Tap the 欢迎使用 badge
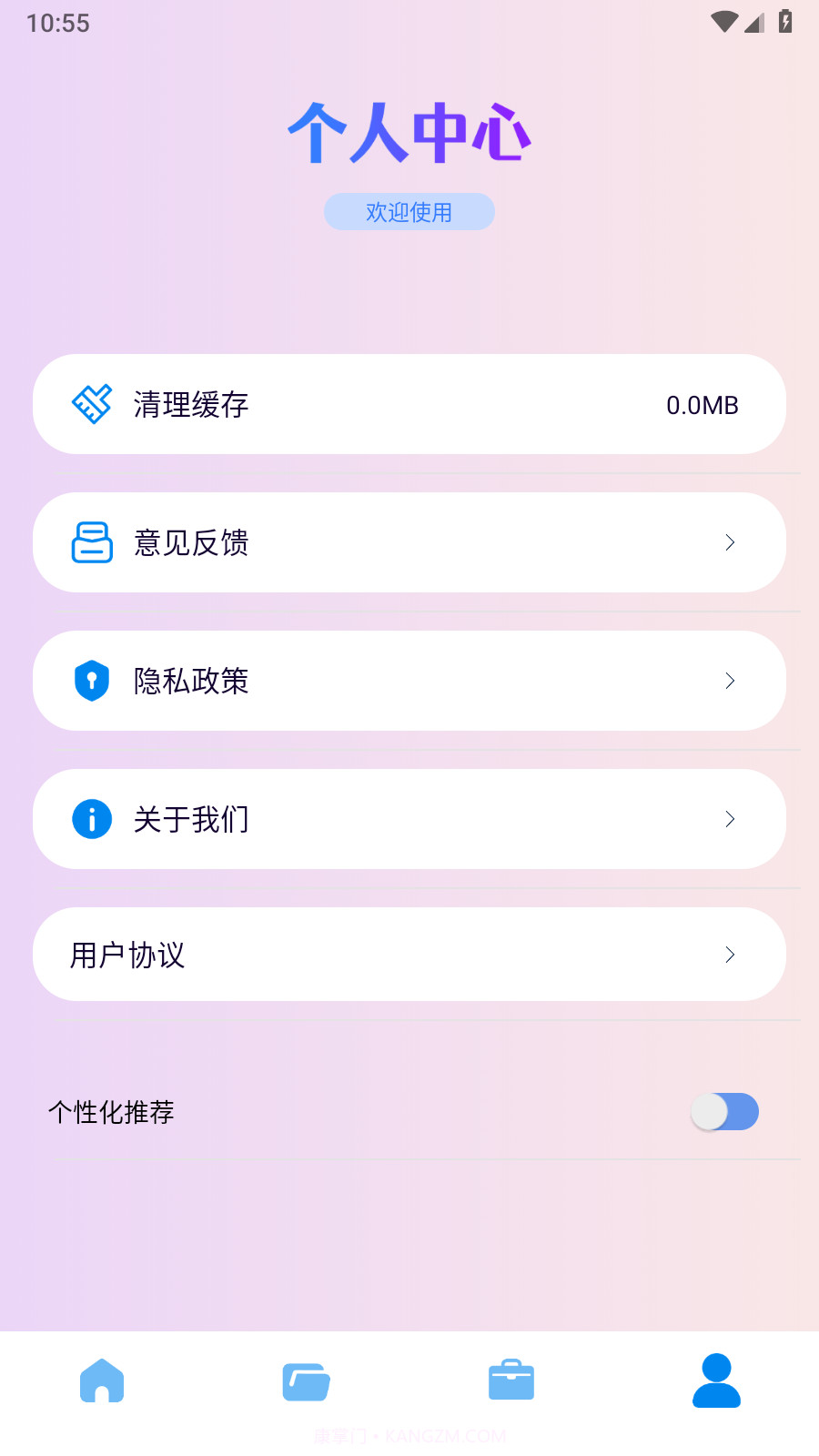This screenshot has width=819, height=1456. click(409, 211)
